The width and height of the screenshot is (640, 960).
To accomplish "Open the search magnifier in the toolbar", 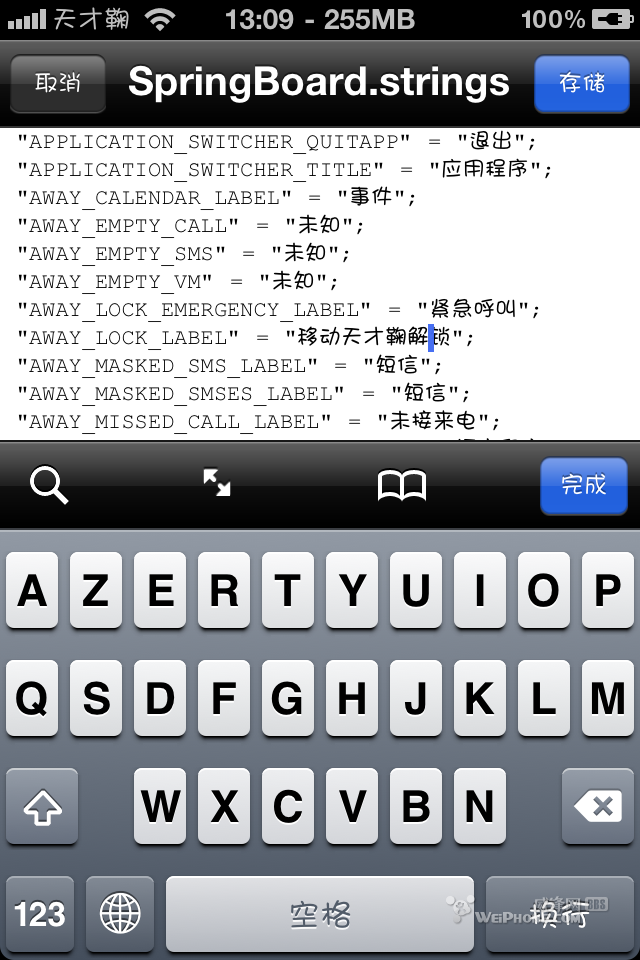I will pyautogui.click(x=48, y=485).
